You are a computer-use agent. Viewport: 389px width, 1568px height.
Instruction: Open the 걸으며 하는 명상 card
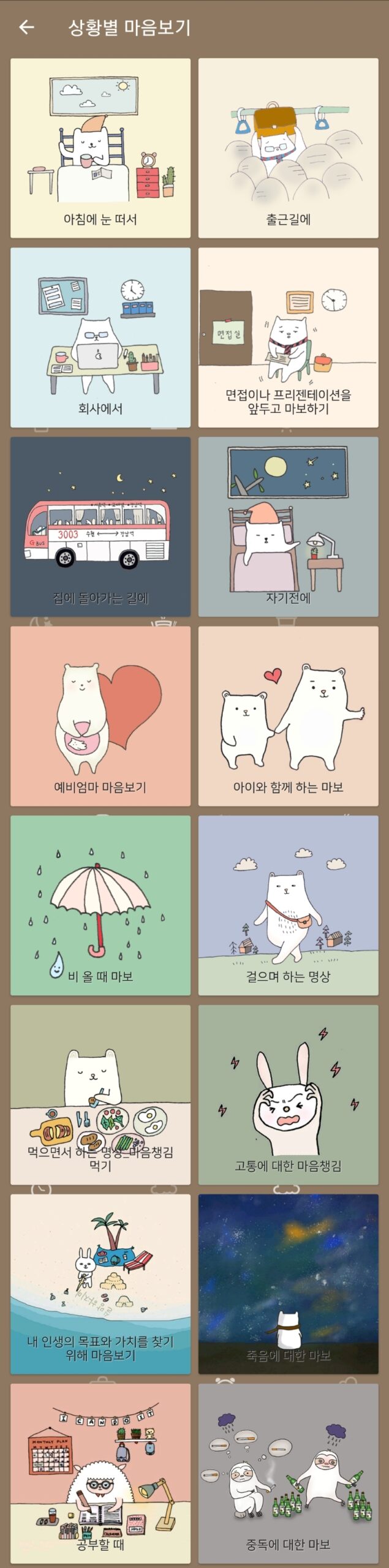pos(288,905)
